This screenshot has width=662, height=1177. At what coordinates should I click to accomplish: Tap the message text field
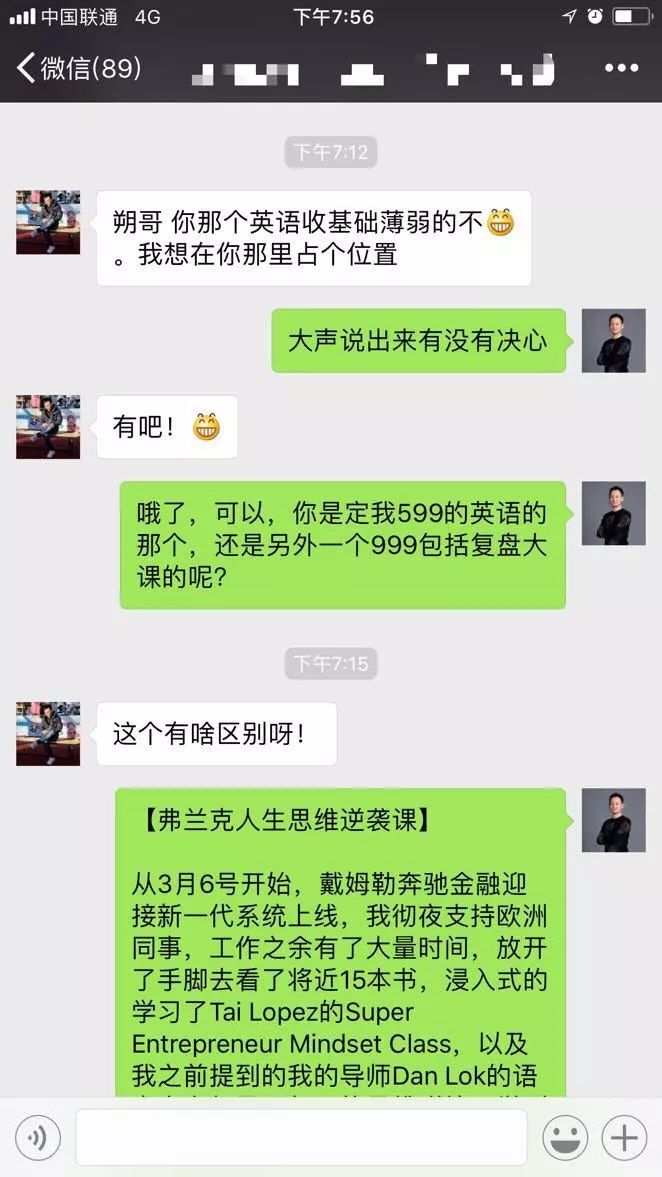pos(301,1137)
